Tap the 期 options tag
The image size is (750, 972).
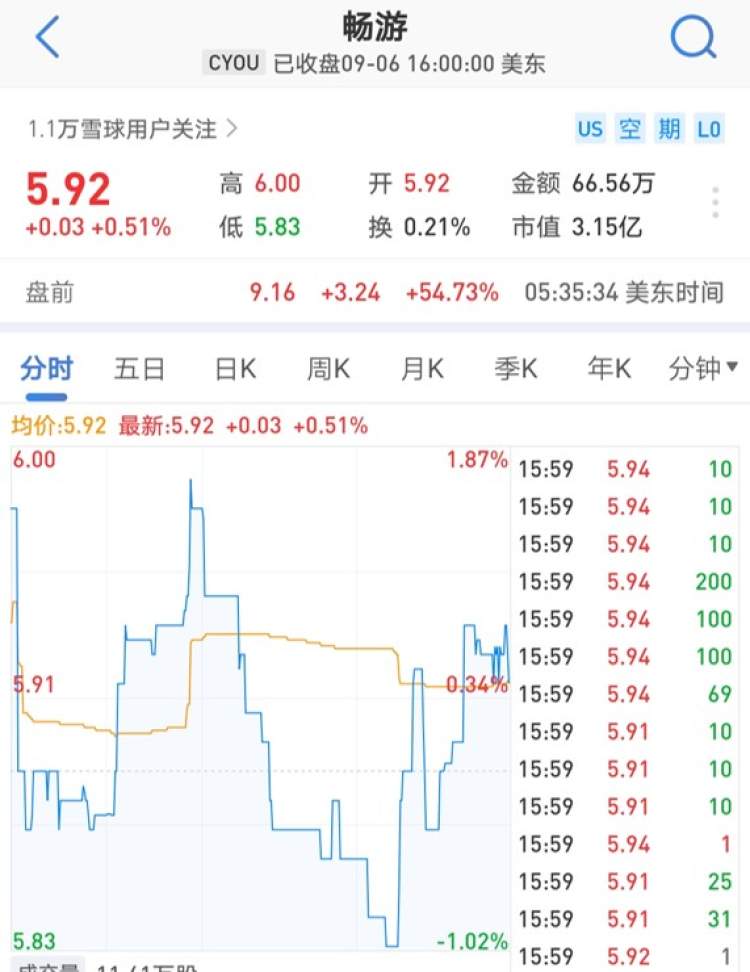pyautogui.click(x=669, y=129)
